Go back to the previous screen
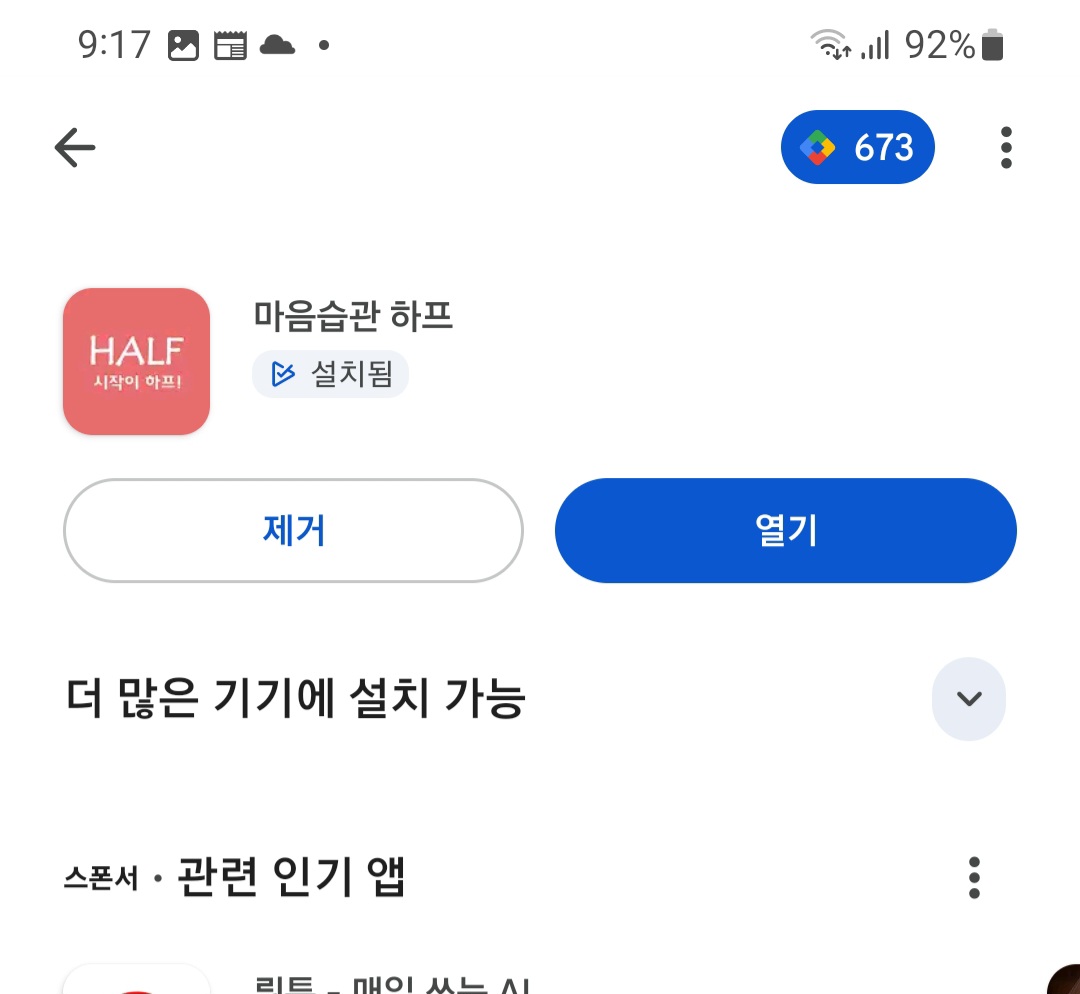Screen dimensions: 1080x994 [75, 149]
